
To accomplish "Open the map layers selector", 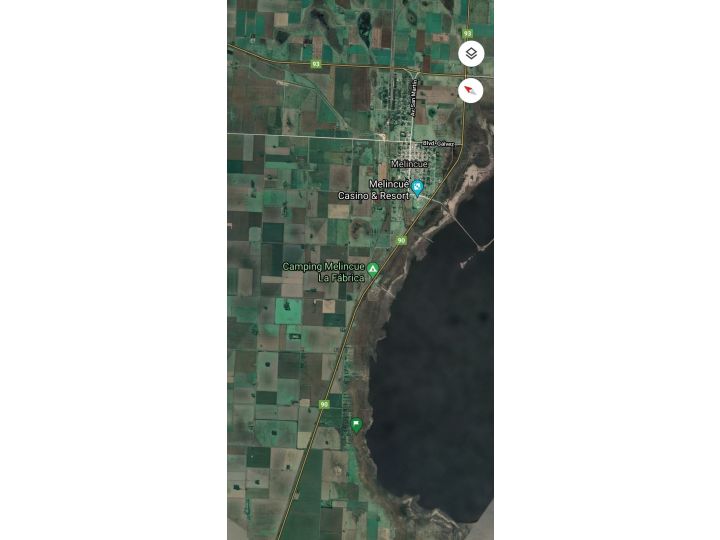I will click(471, 54).
